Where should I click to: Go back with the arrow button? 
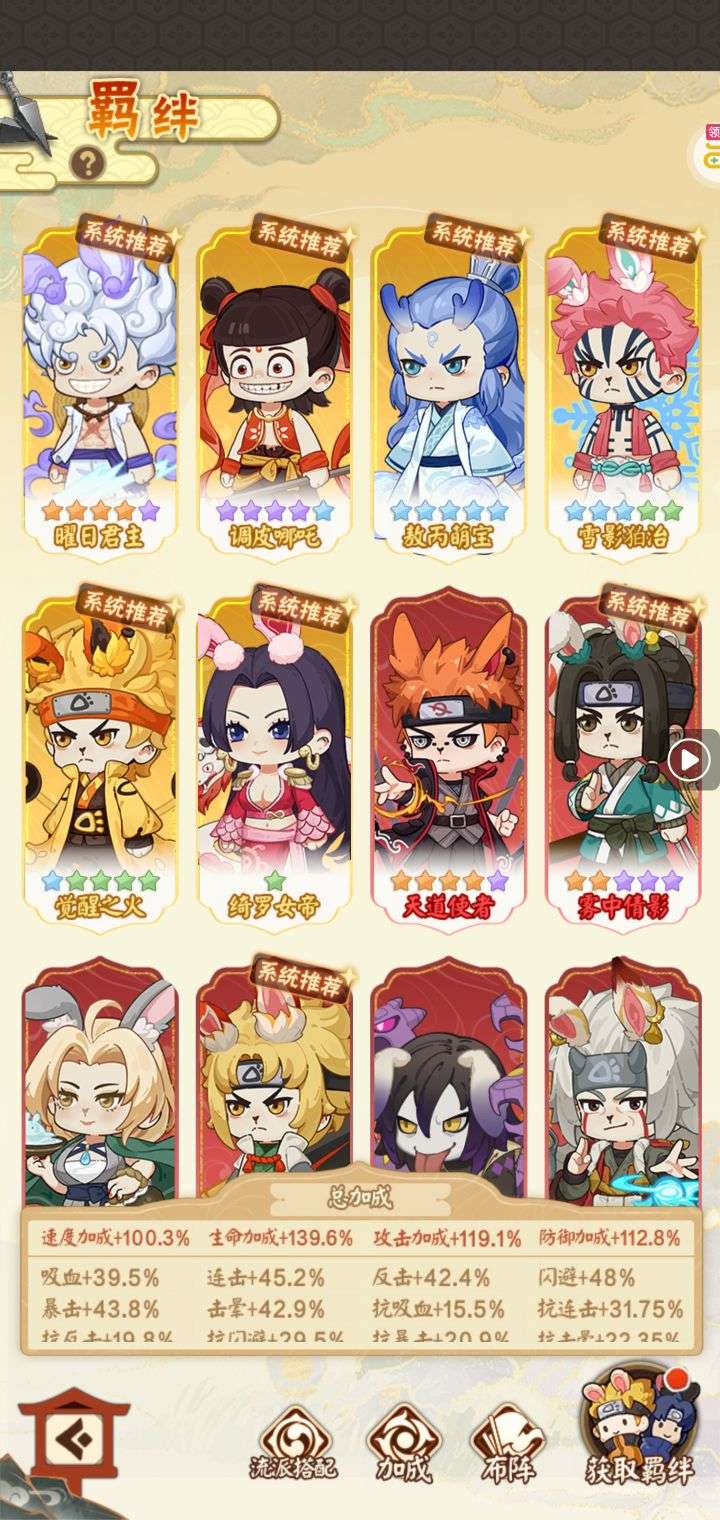[75, 1440]
